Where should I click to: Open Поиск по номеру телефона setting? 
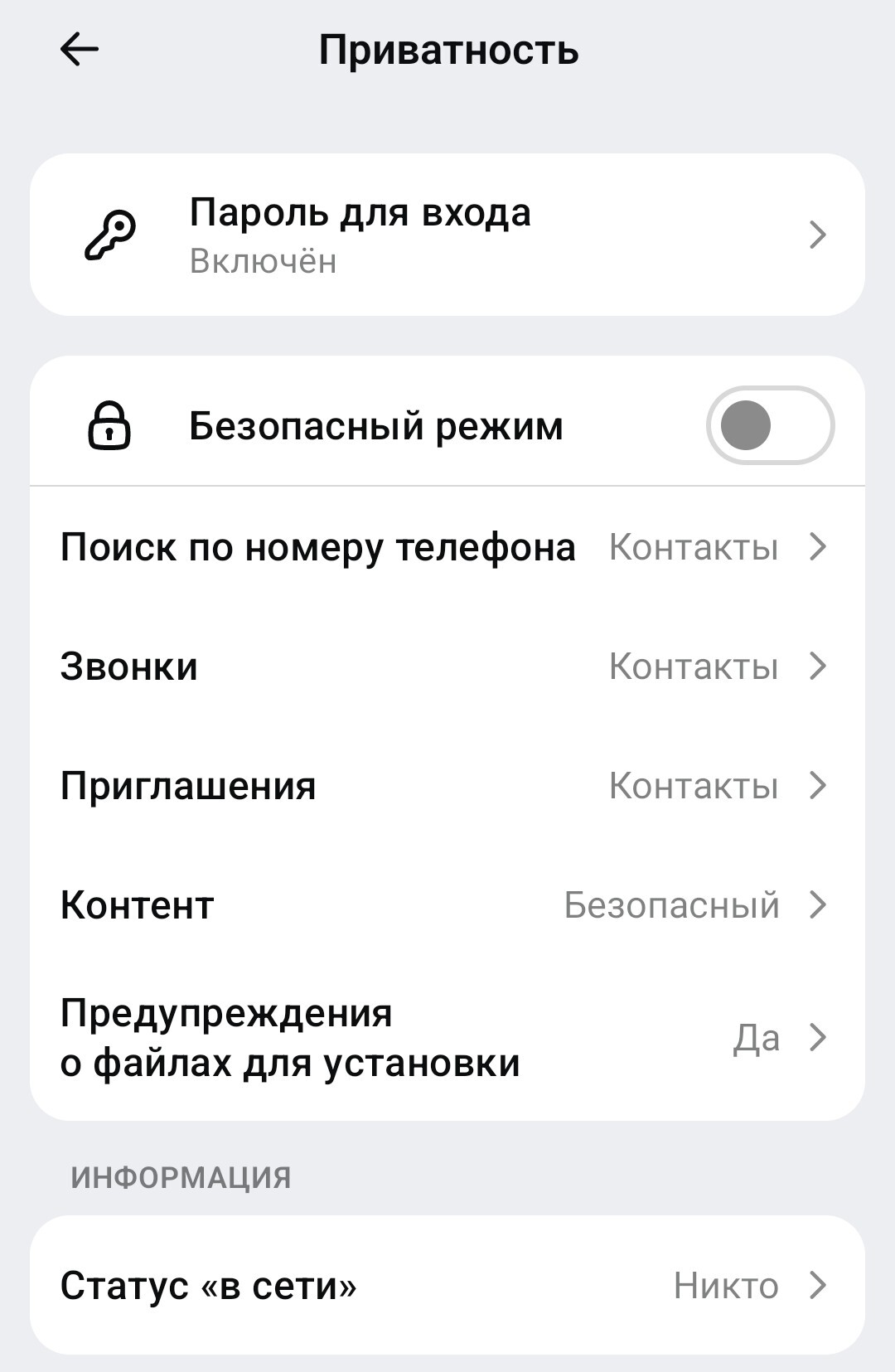coord(447,547)
